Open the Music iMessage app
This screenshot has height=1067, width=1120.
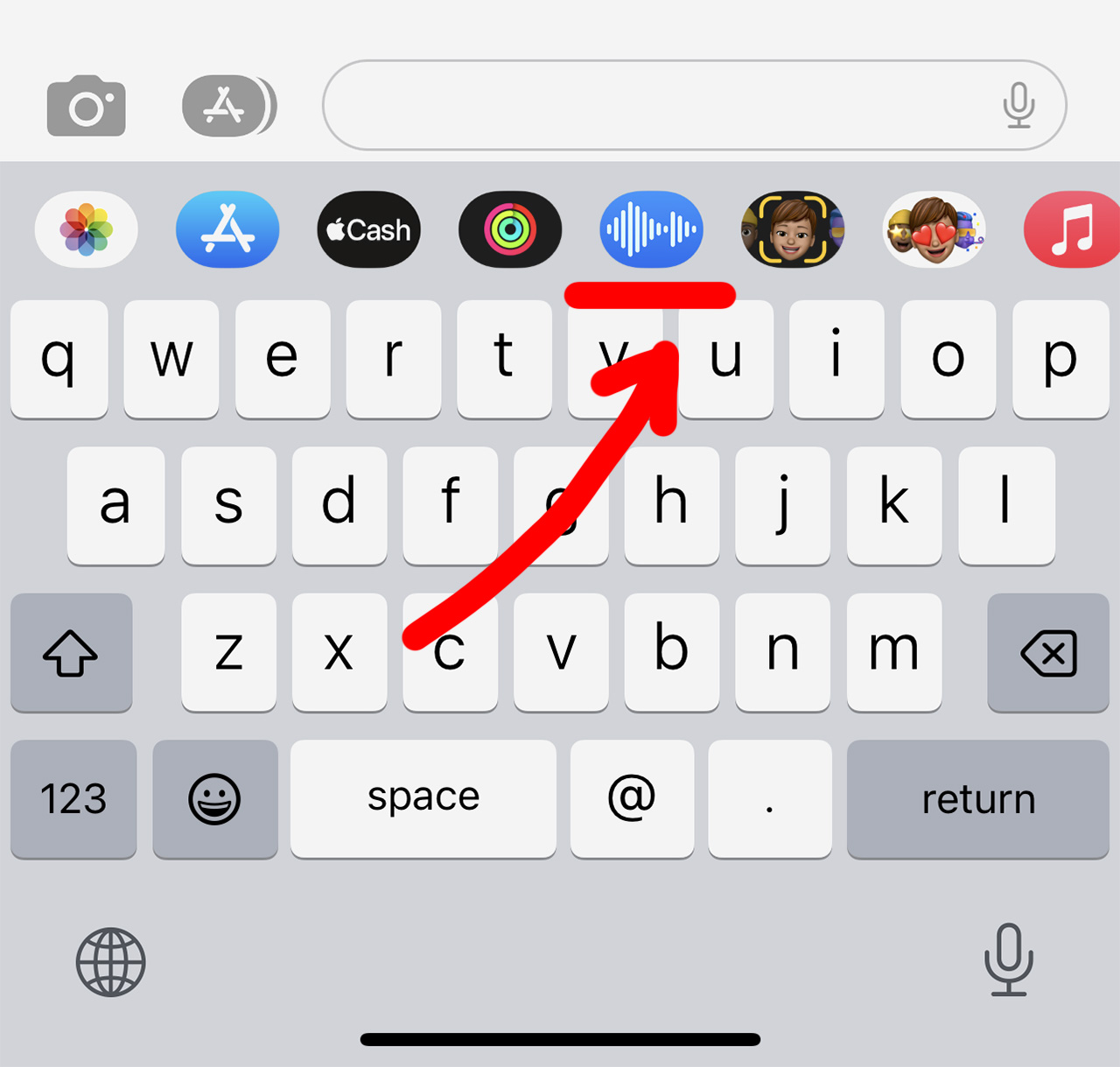pos(1073,229)
